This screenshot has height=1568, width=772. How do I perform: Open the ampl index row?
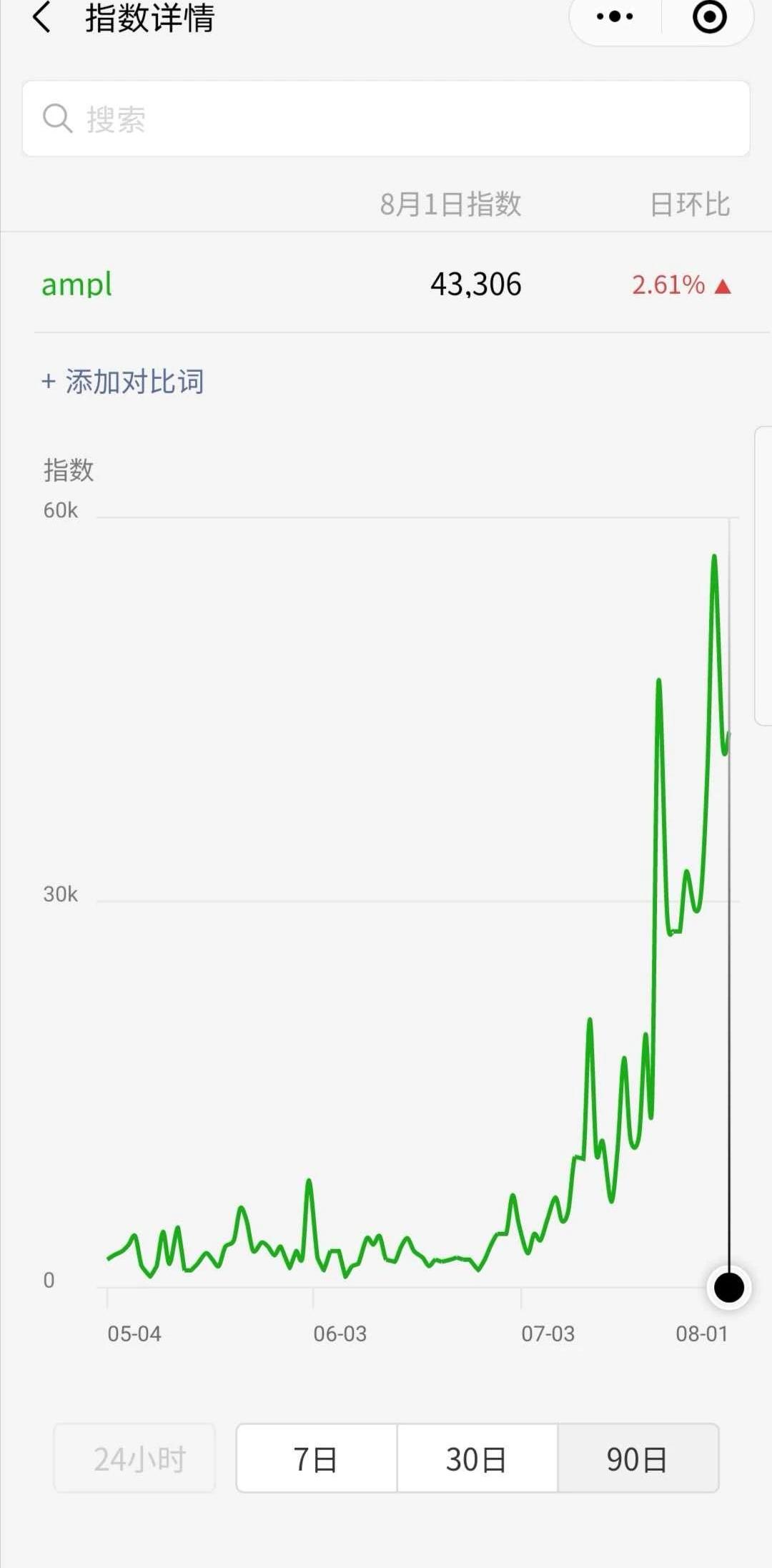(386, 284)
